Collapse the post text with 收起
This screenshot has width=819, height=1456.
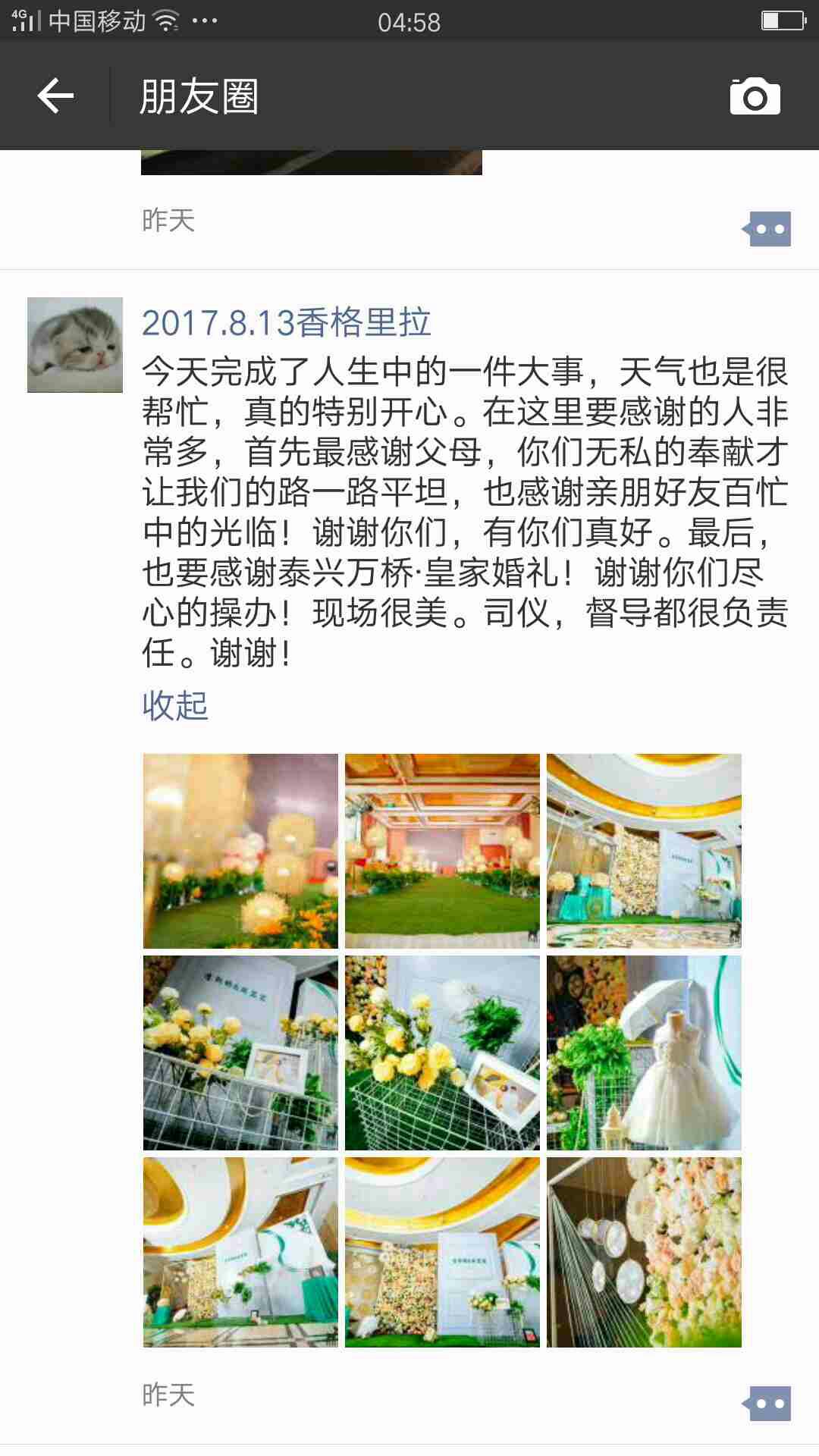pos(174,706)
